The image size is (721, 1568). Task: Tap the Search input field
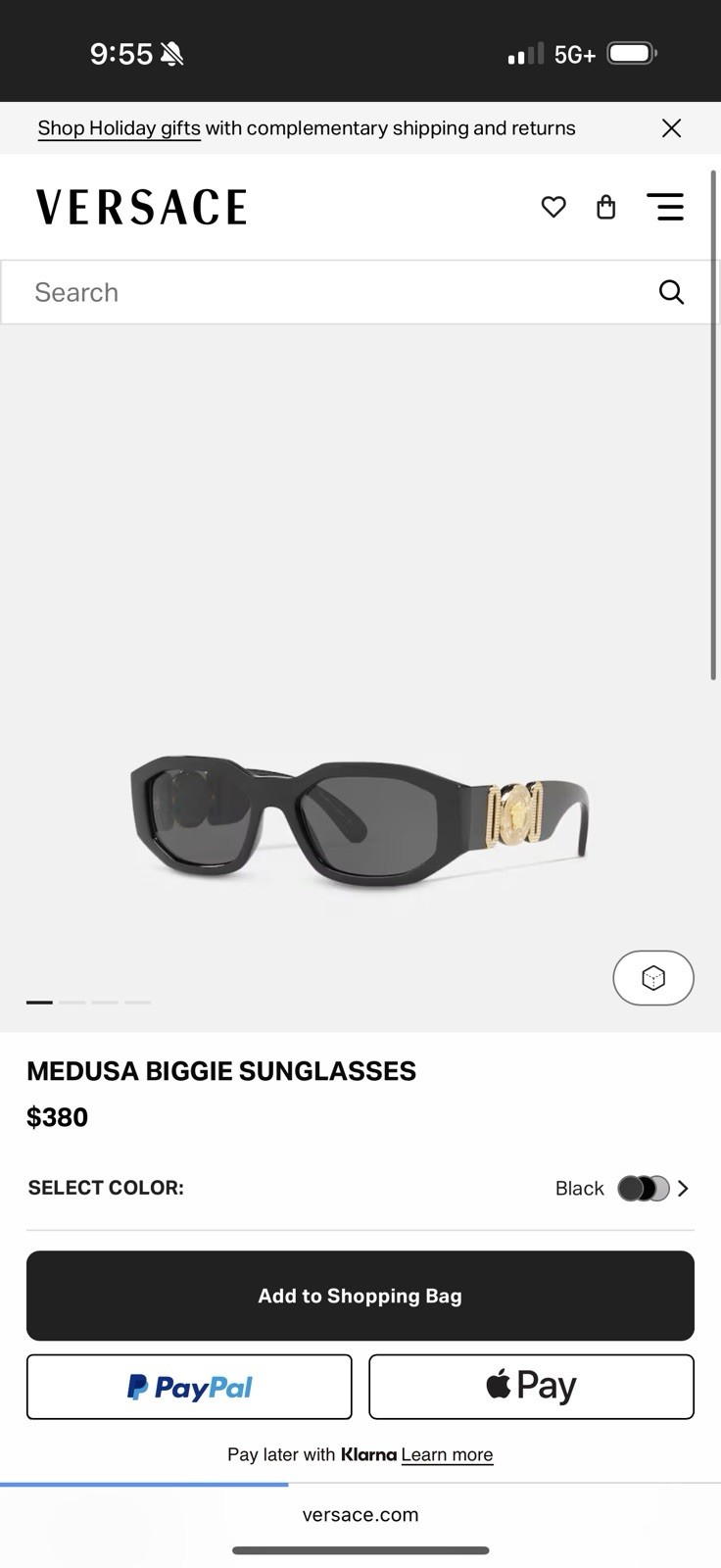333,292
